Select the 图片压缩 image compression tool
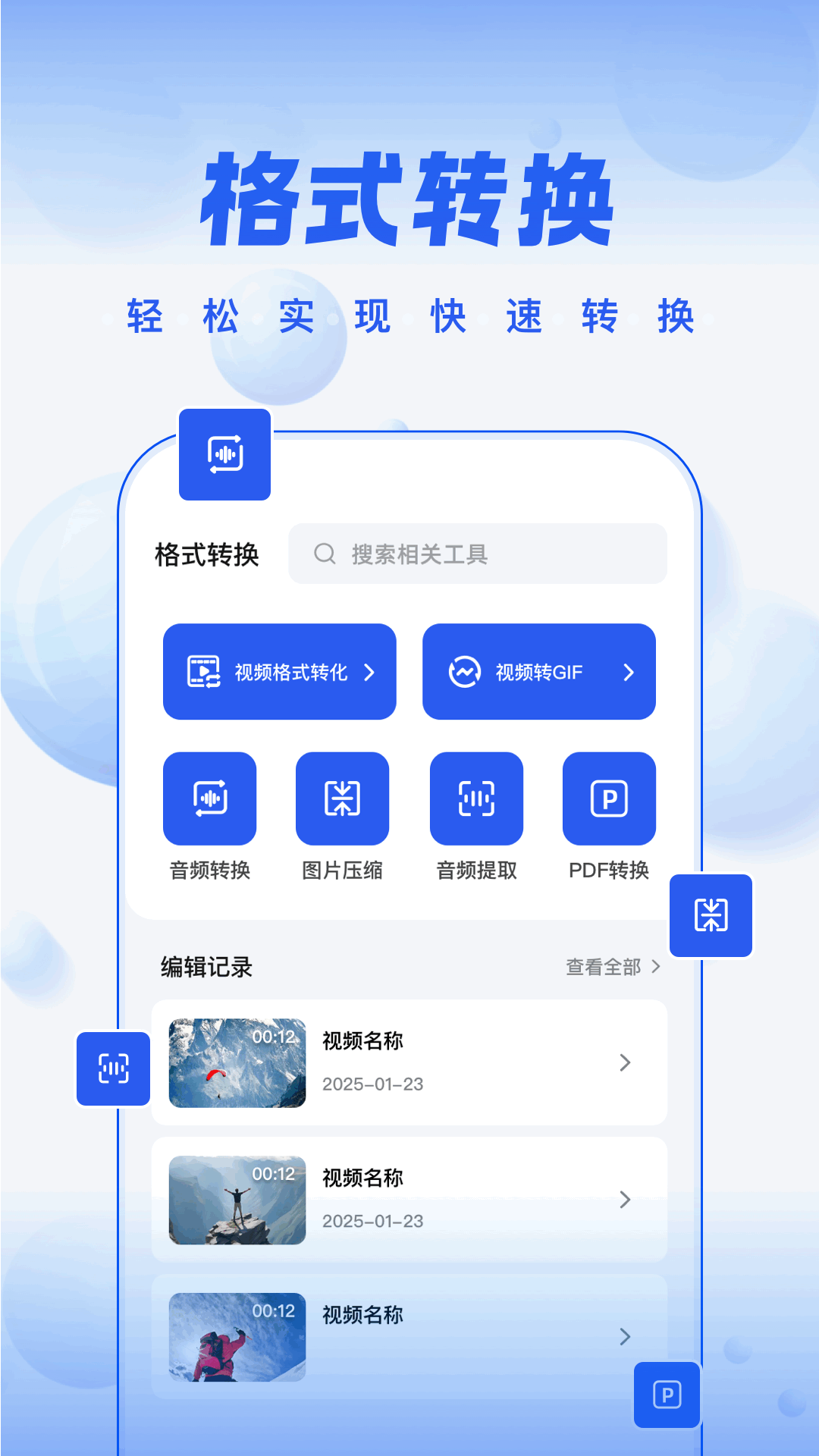Image resolution: width=819 pixels, height=1456 pixels. (343, 798)
